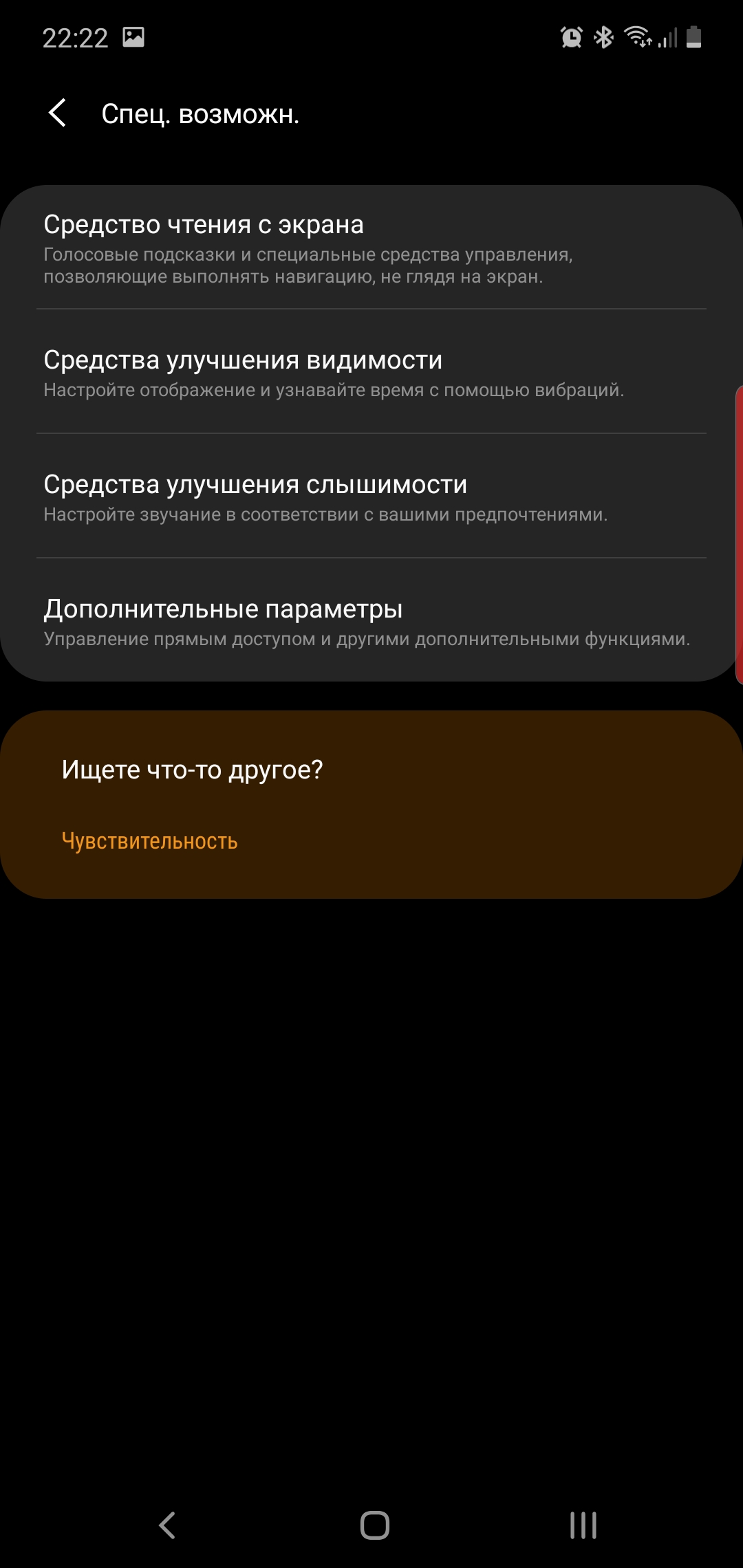Open recent apps in the navigation bar
The height and width of the screenshot is (1568, 743).
pos(583,1525)
